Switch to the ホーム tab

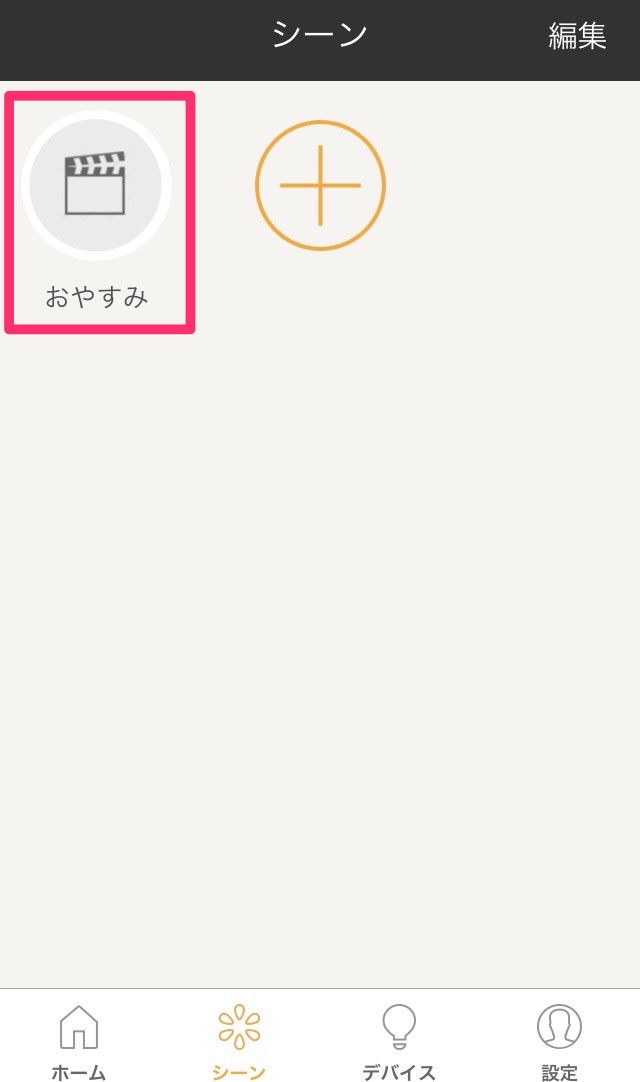point(79,1041)
